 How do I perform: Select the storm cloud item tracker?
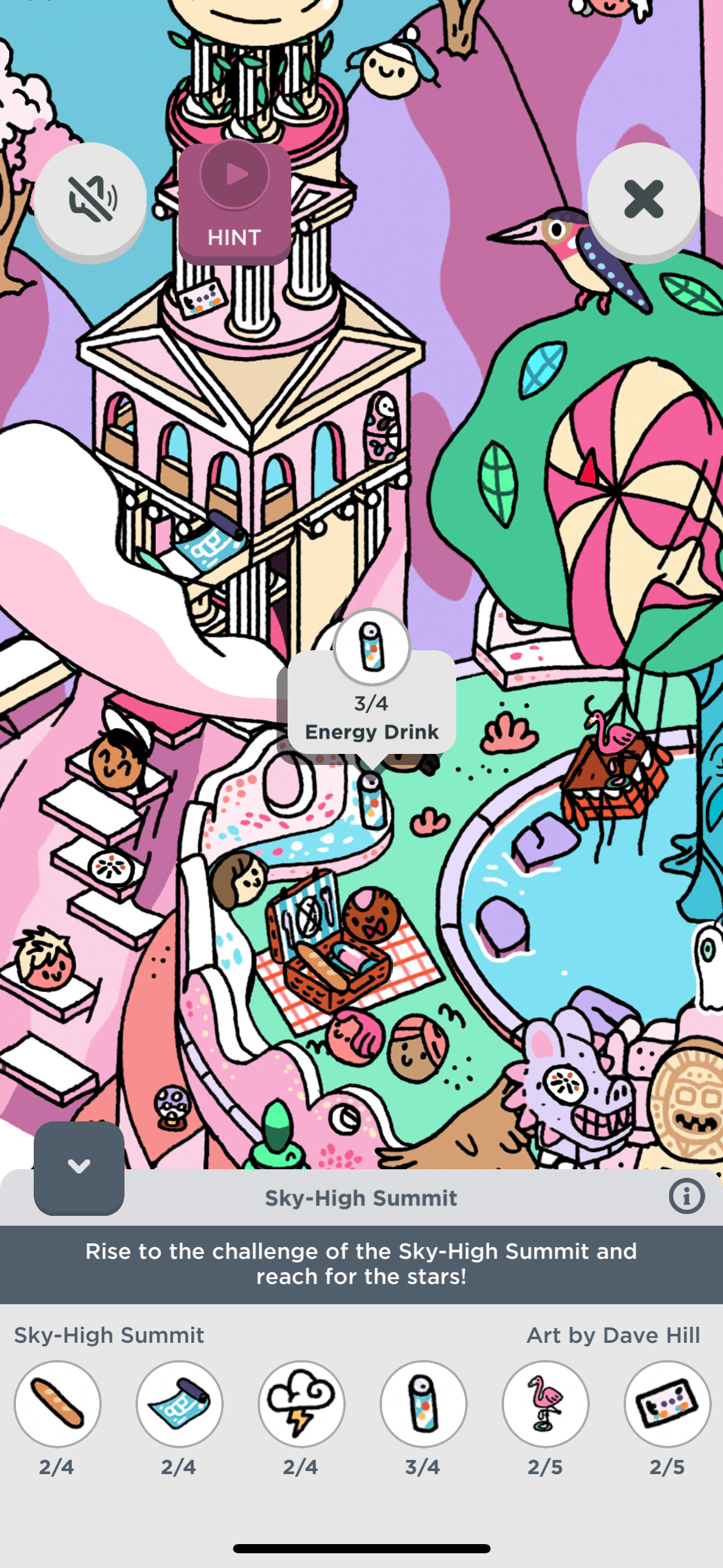pyautogui.click(x=301, y=1404)
